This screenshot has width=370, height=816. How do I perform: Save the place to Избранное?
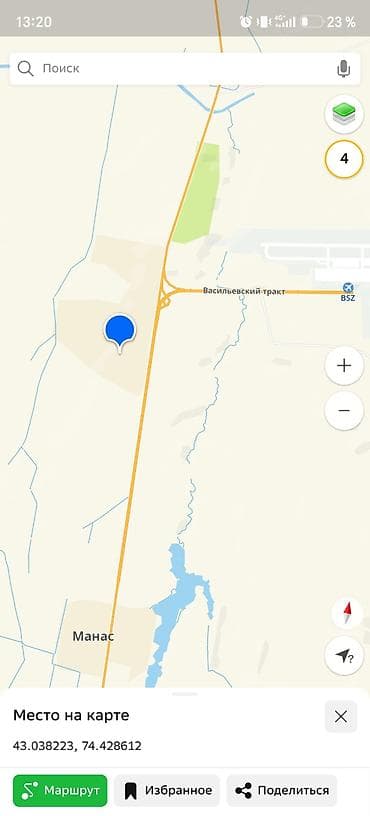167,790
